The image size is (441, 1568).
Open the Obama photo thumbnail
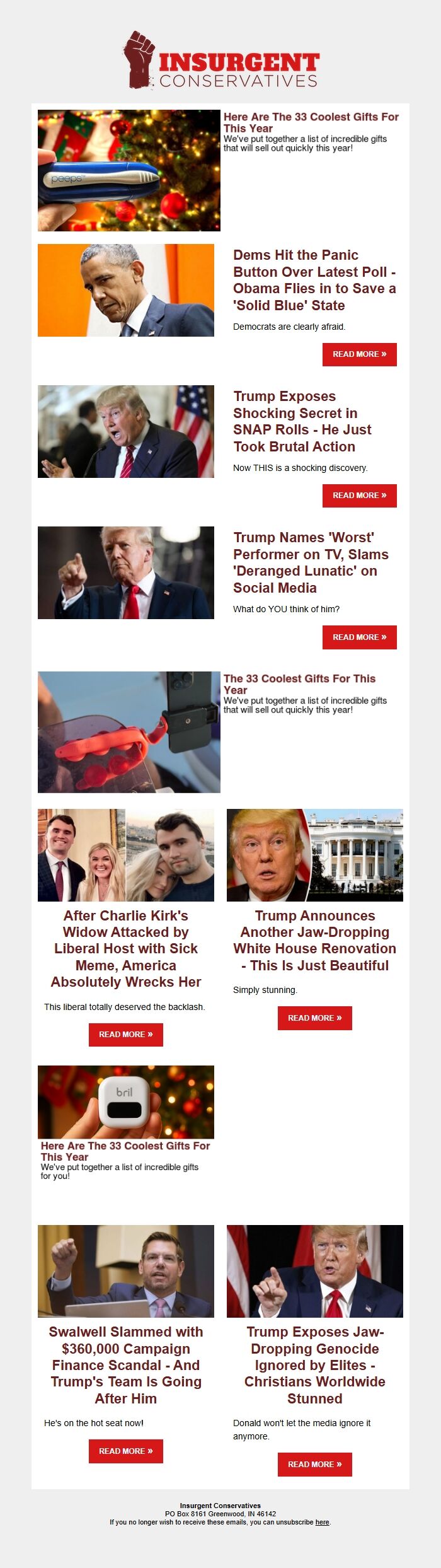[125, 290]
